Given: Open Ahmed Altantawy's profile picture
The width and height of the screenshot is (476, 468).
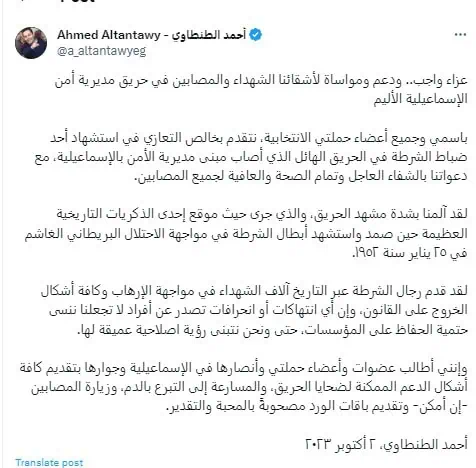Looking at the screenshot, I should point(31,43).
